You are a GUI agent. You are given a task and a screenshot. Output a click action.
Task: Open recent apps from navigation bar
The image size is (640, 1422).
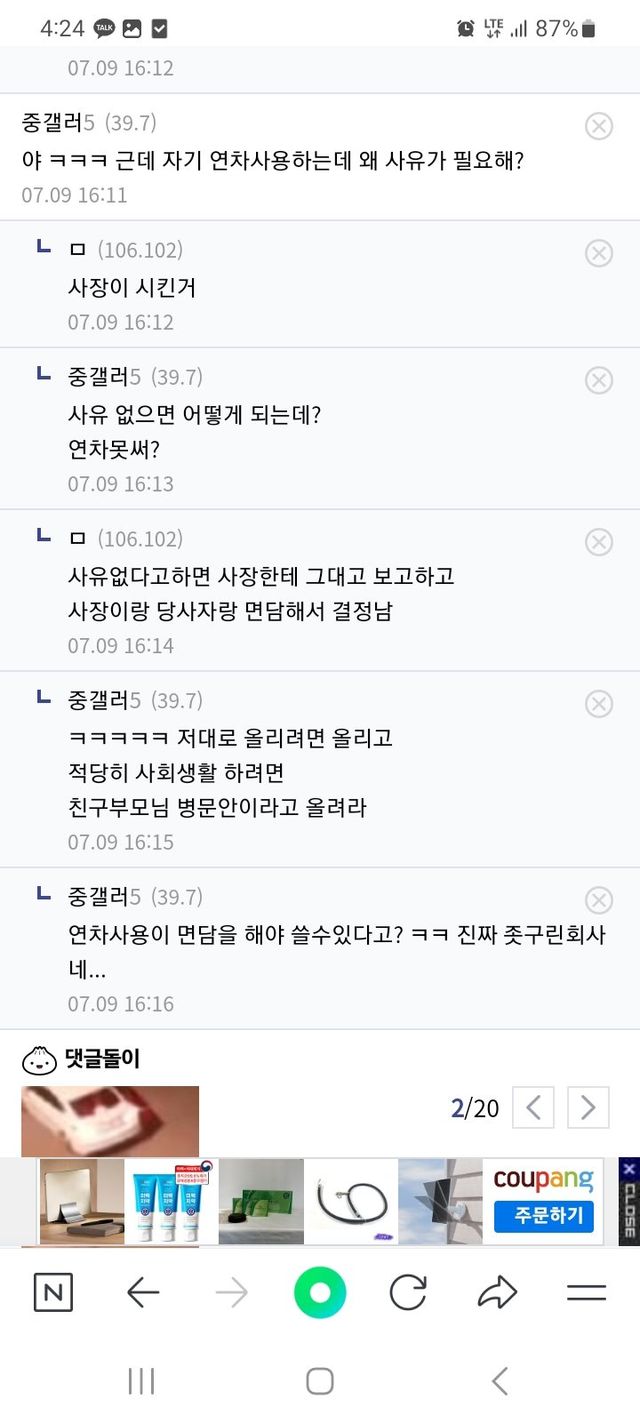point(141,1381)
